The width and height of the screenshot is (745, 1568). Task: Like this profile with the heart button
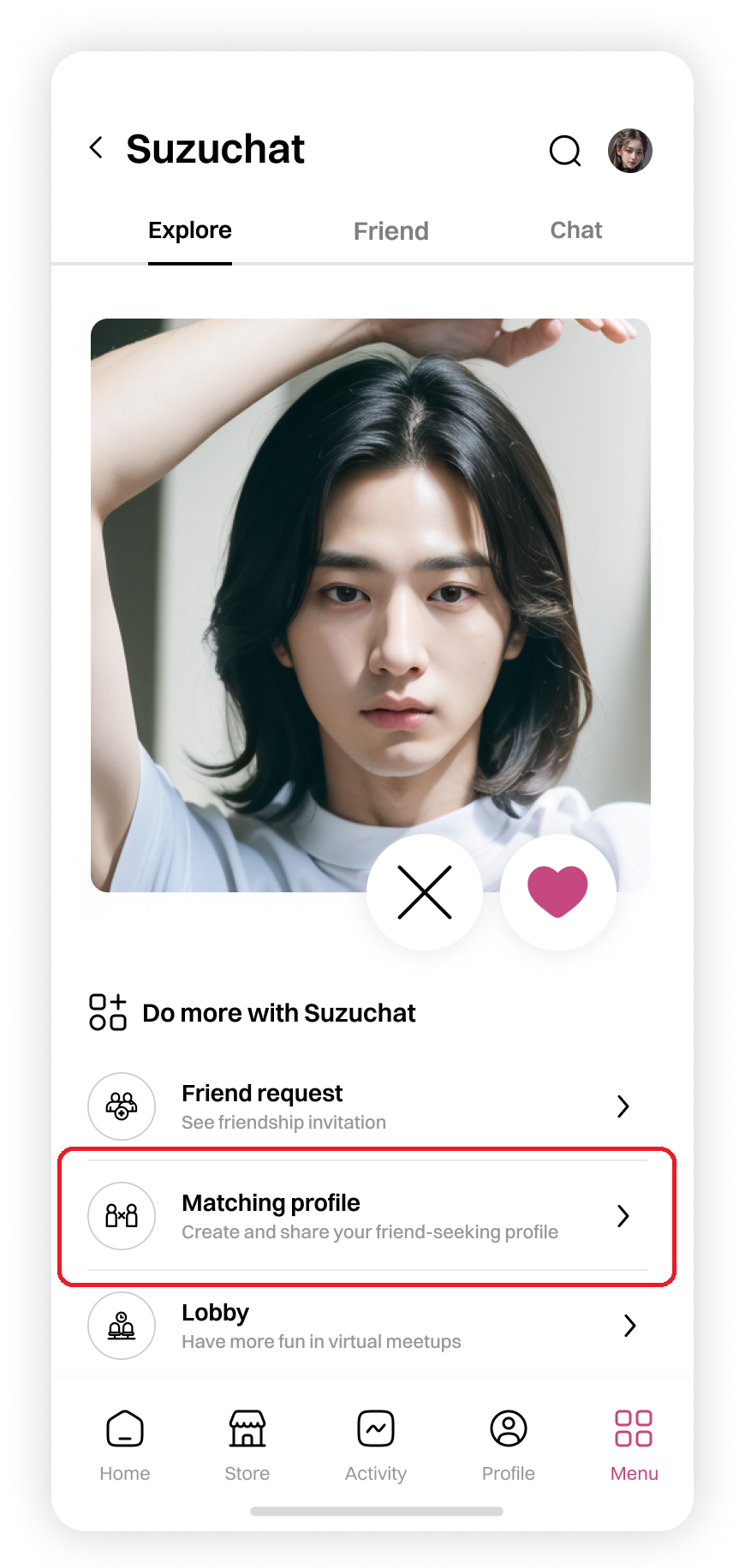point(557,892)
